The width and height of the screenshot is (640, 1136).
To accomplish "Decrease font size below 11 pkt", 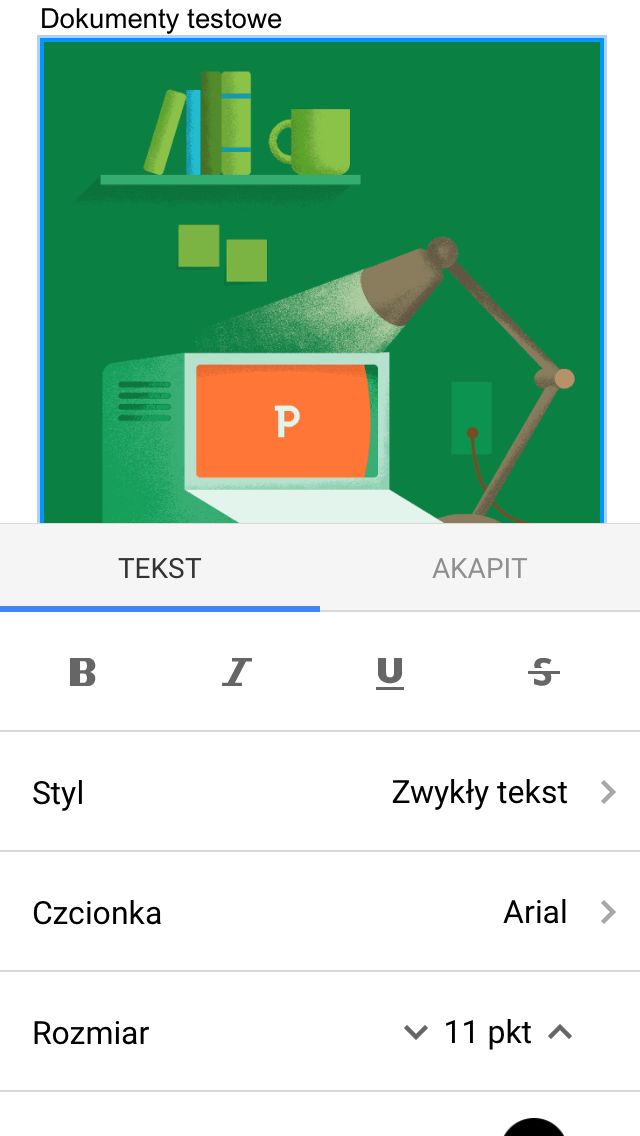I will click(415, 1032).
